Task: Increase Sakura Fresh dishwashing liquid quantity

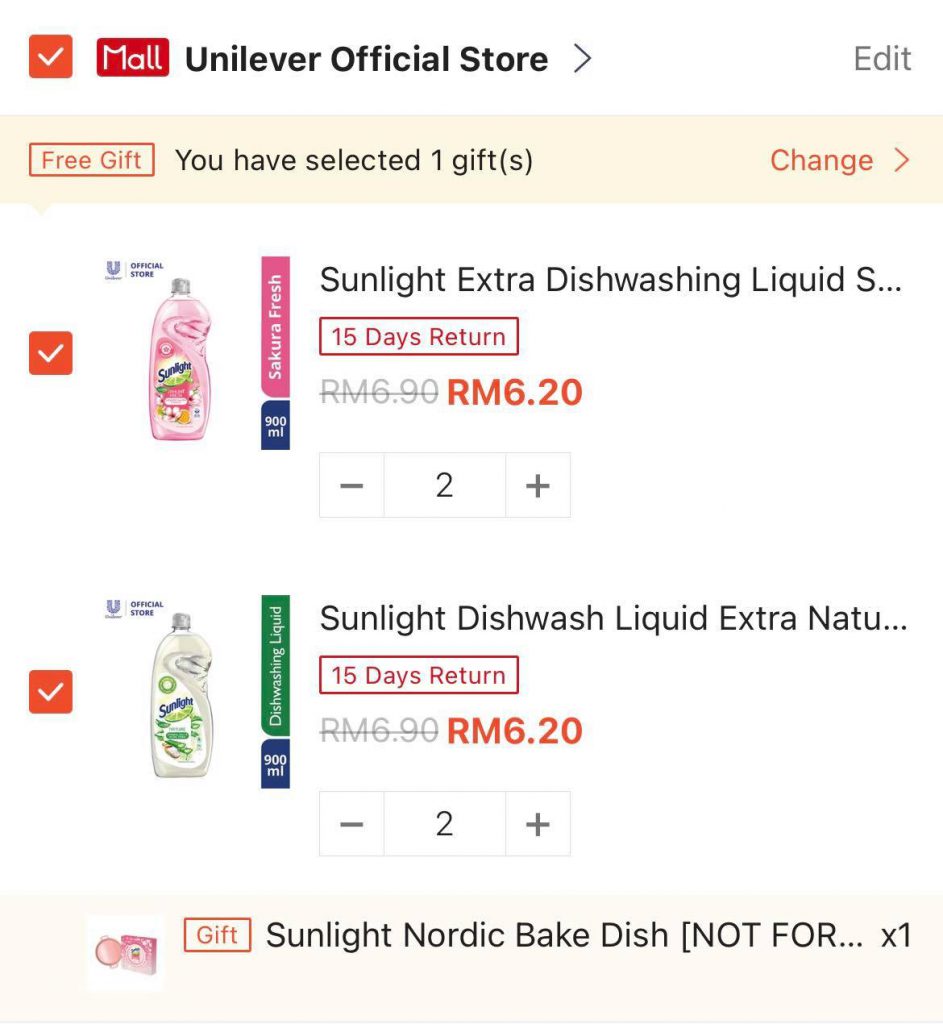Action: pos(538,486)
